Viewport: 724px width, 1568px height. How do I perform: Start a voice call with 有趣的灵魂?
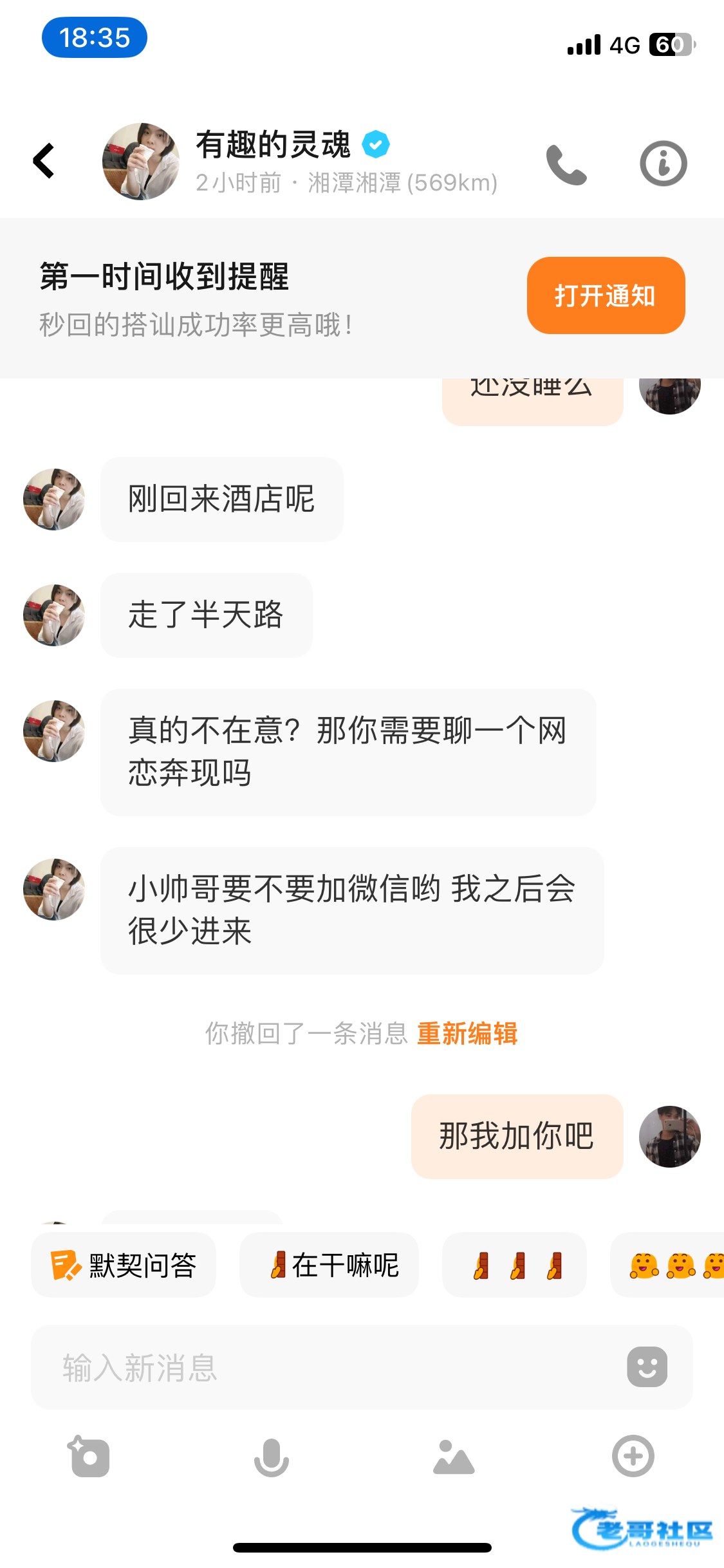[x=566, y=165]
